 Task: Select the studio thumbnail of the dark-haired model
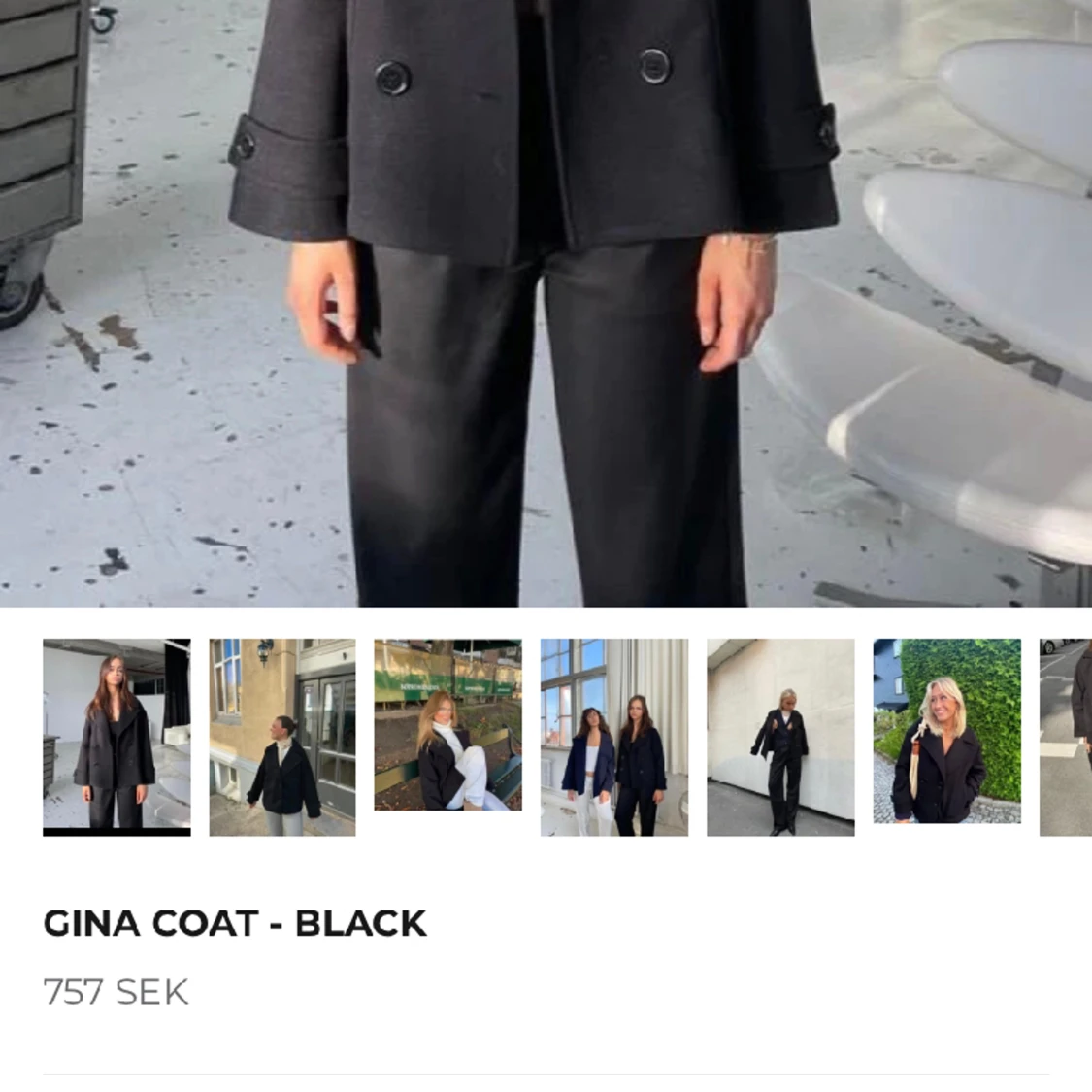tap(116, 736)
